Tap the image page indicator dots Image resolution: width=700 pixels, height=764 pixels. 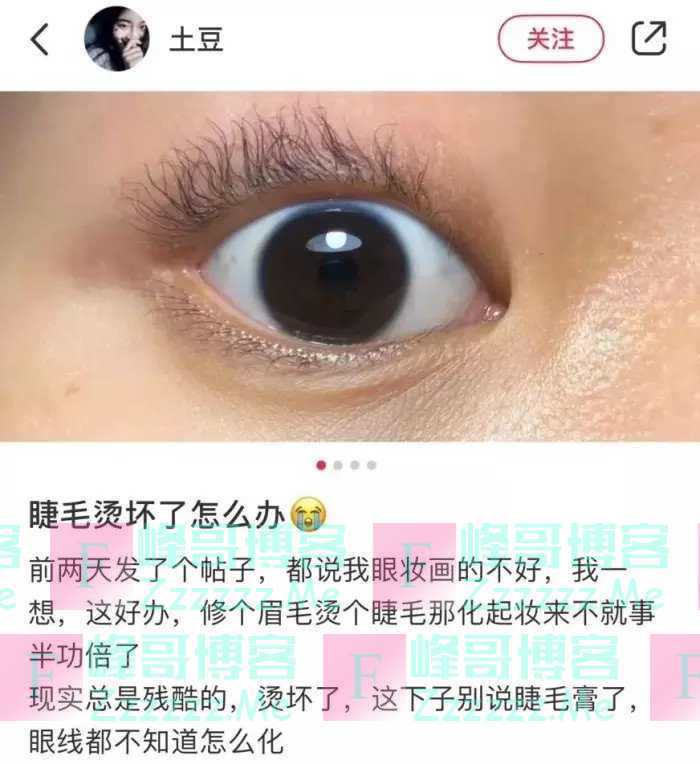point(346,465)
